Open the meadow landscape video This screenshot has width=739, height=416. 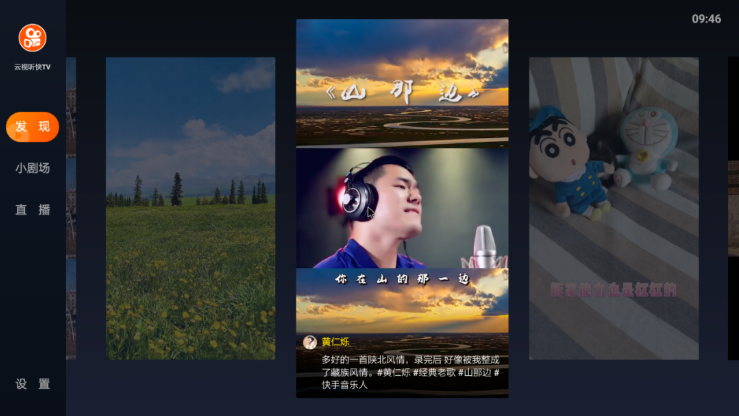[190, 208]
